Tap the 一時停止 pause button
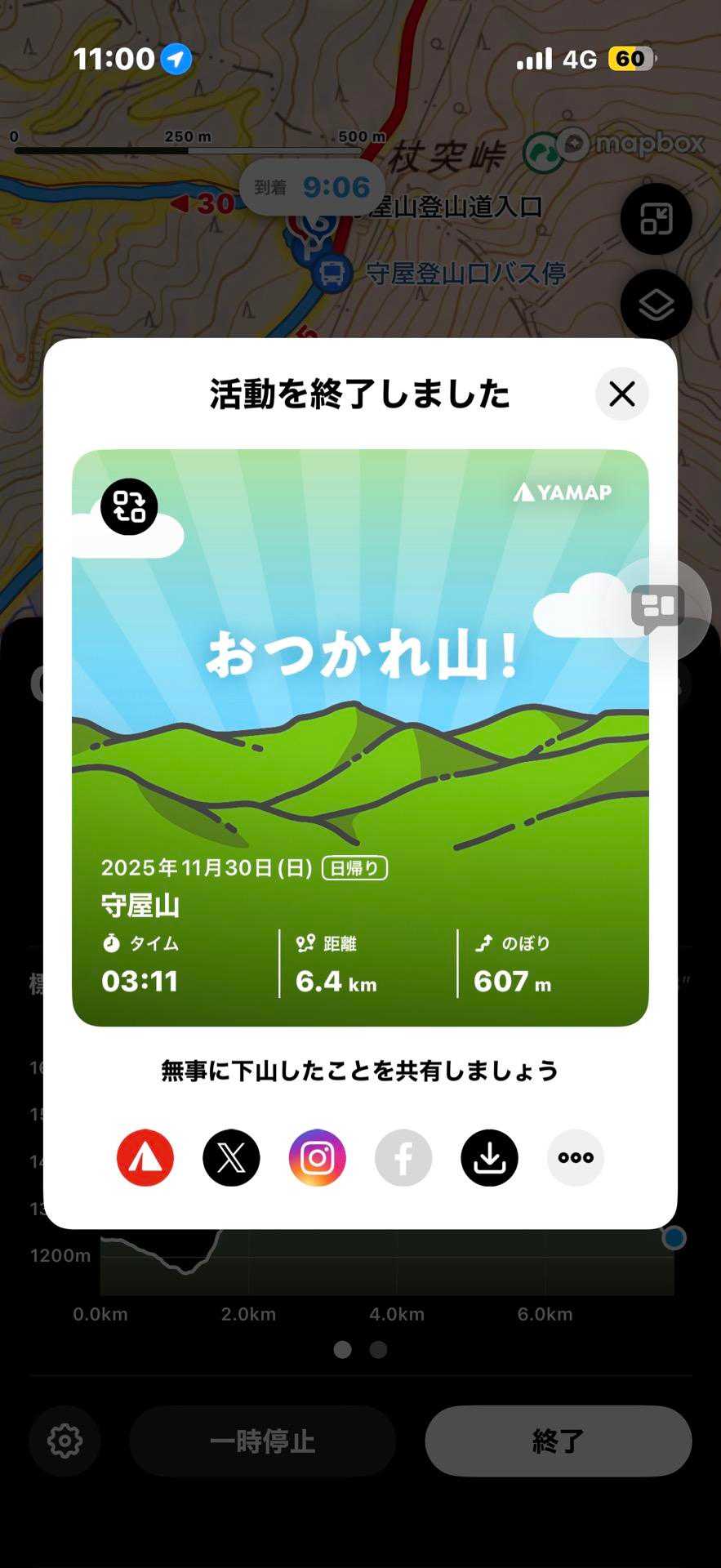Image resolution: width=721 pixels, height=1568 pixels. coord(262,1441)
